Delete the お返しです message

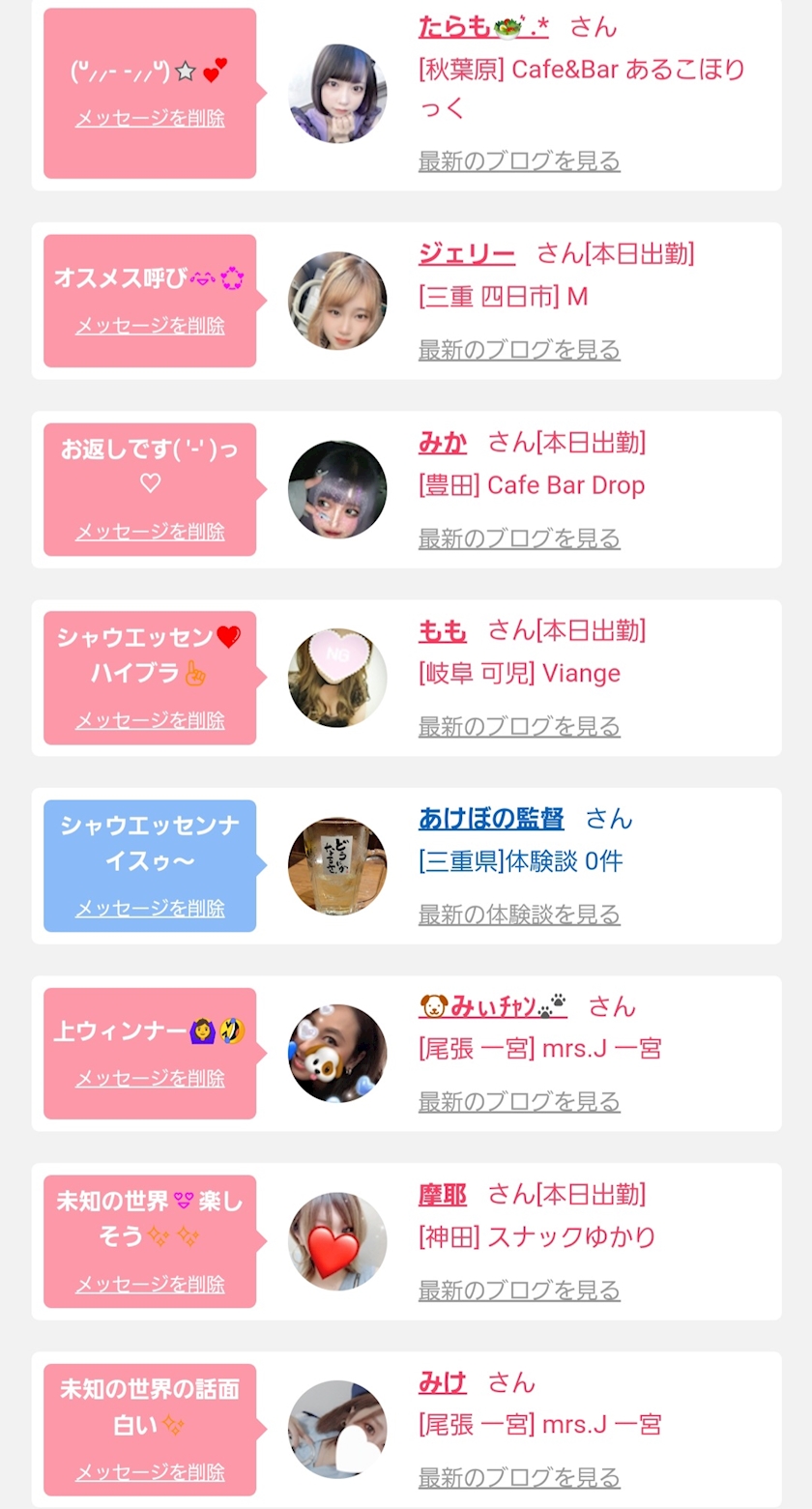coord(150,532)
